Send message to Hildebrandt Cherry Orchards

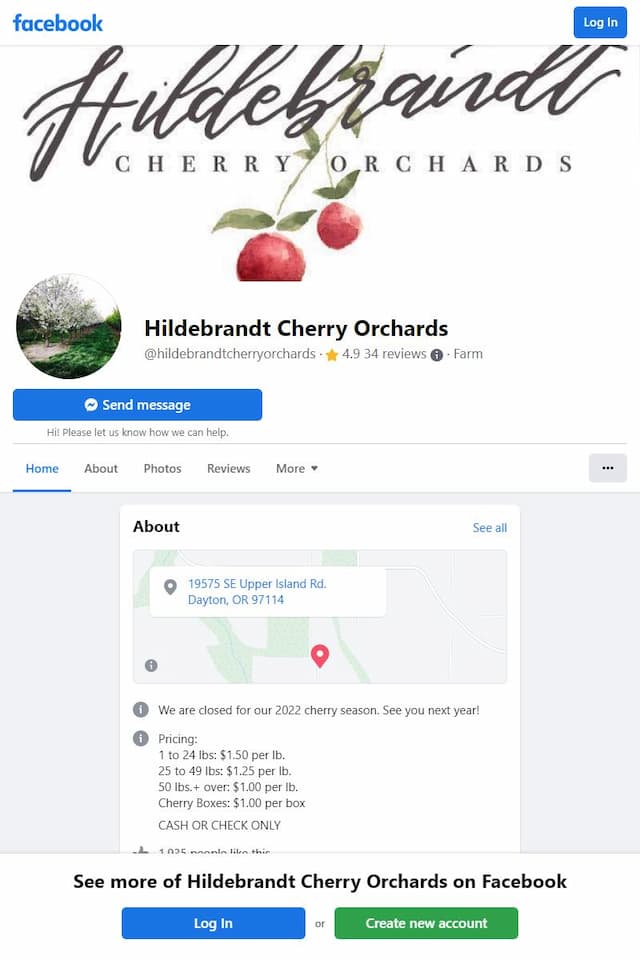coord(137,405)
